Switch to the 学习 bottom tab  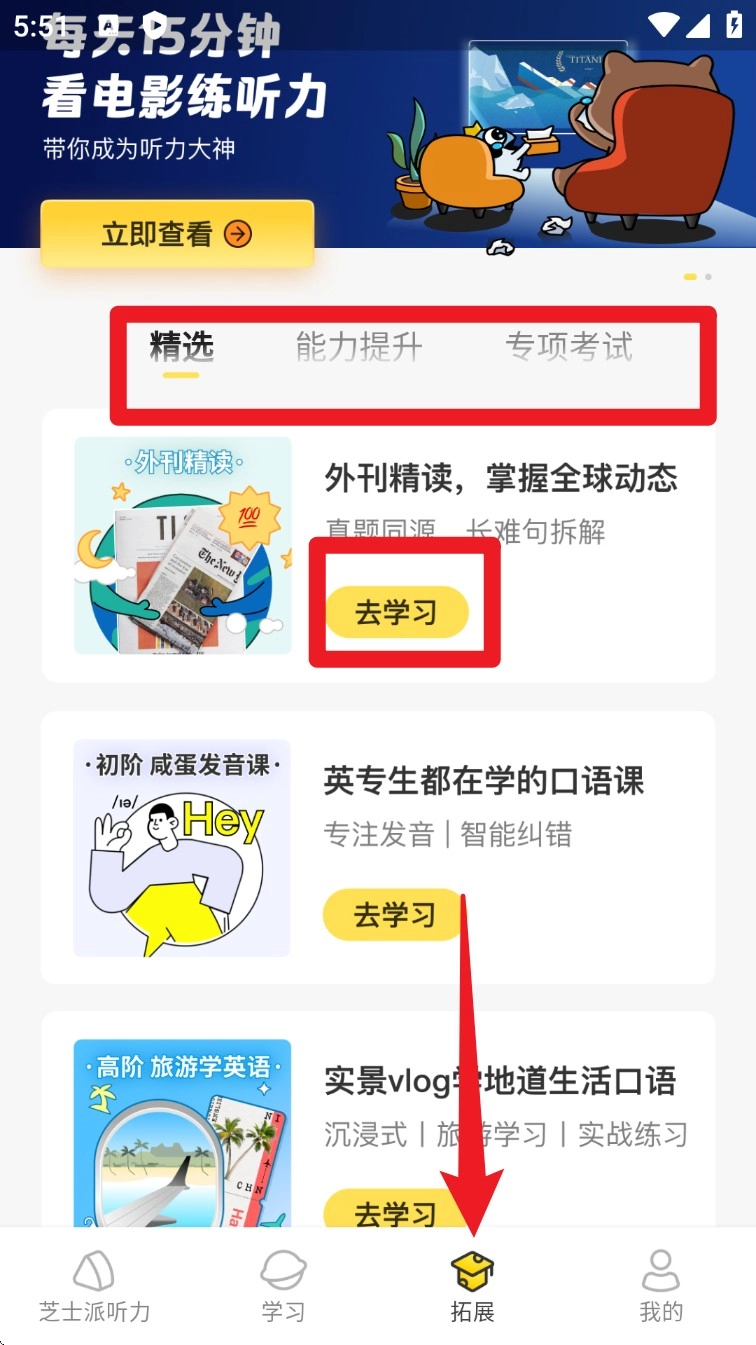283,1288
